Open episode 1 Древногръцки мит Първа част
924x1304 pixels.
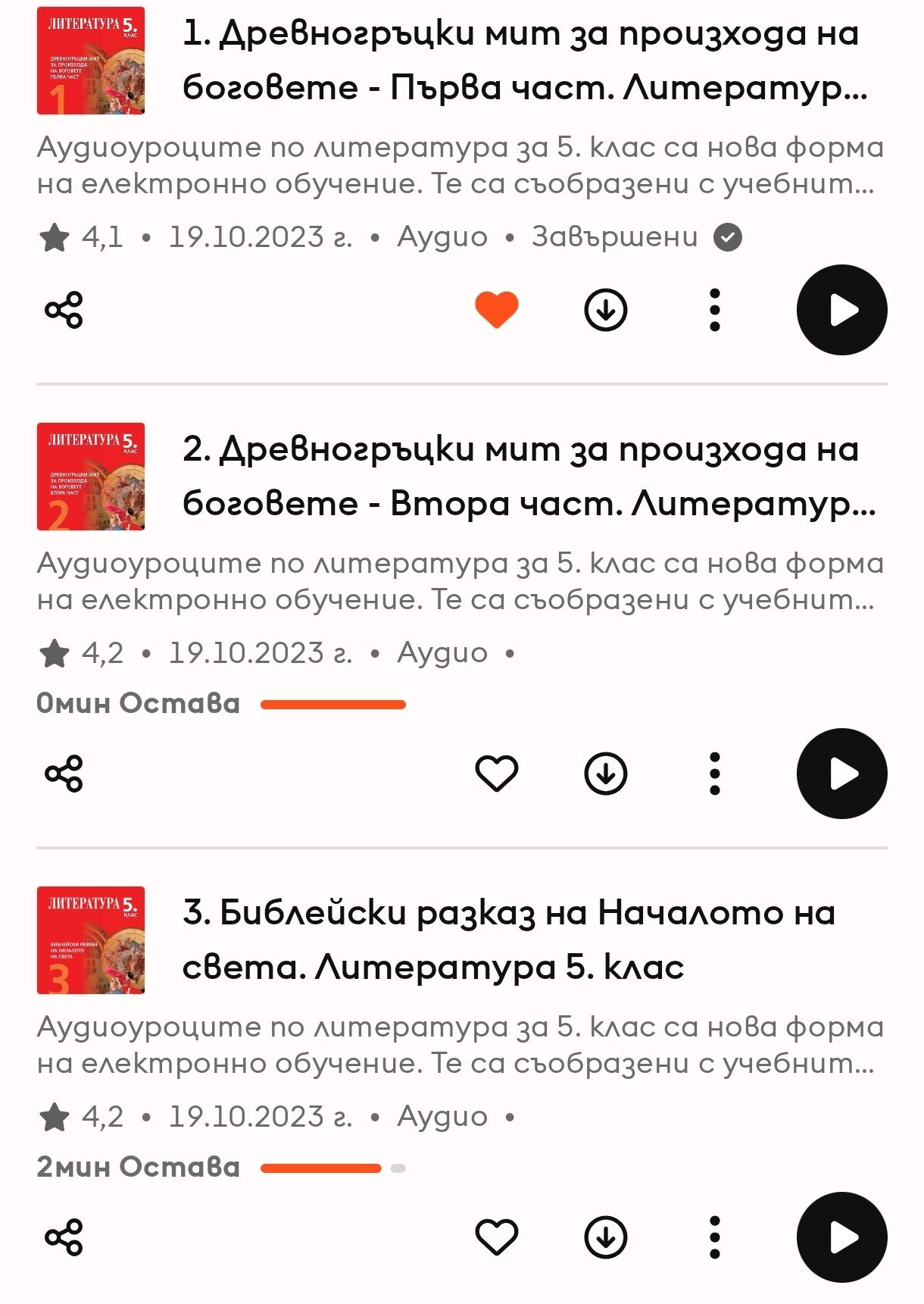[x=523, y=61]
